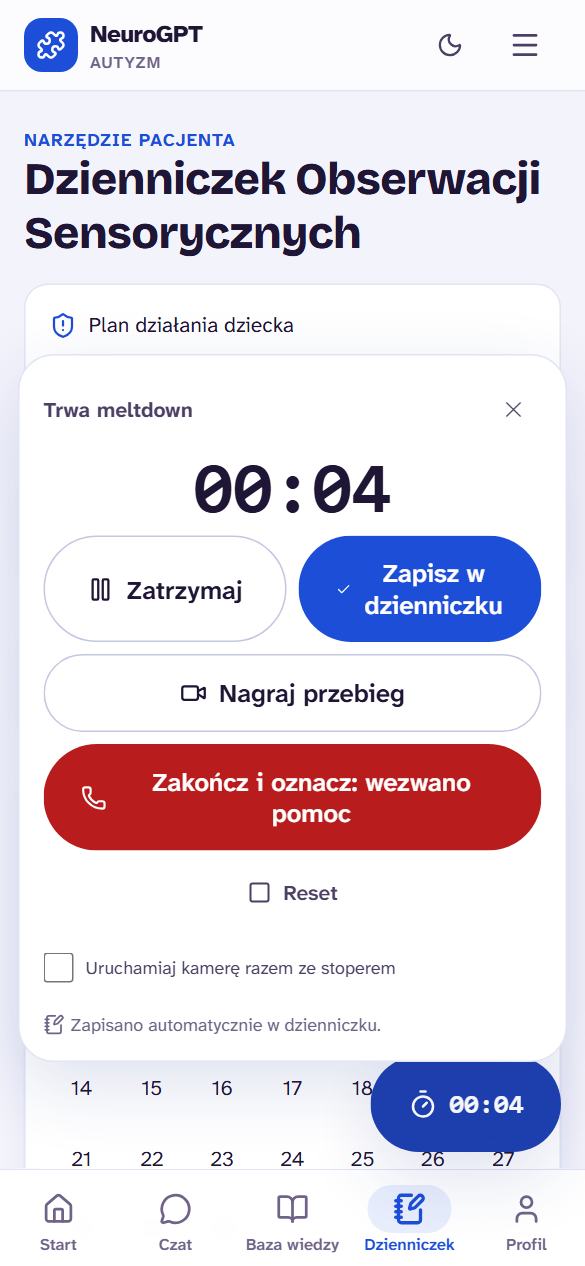Close the meltdown timer panel

(513, 409)
